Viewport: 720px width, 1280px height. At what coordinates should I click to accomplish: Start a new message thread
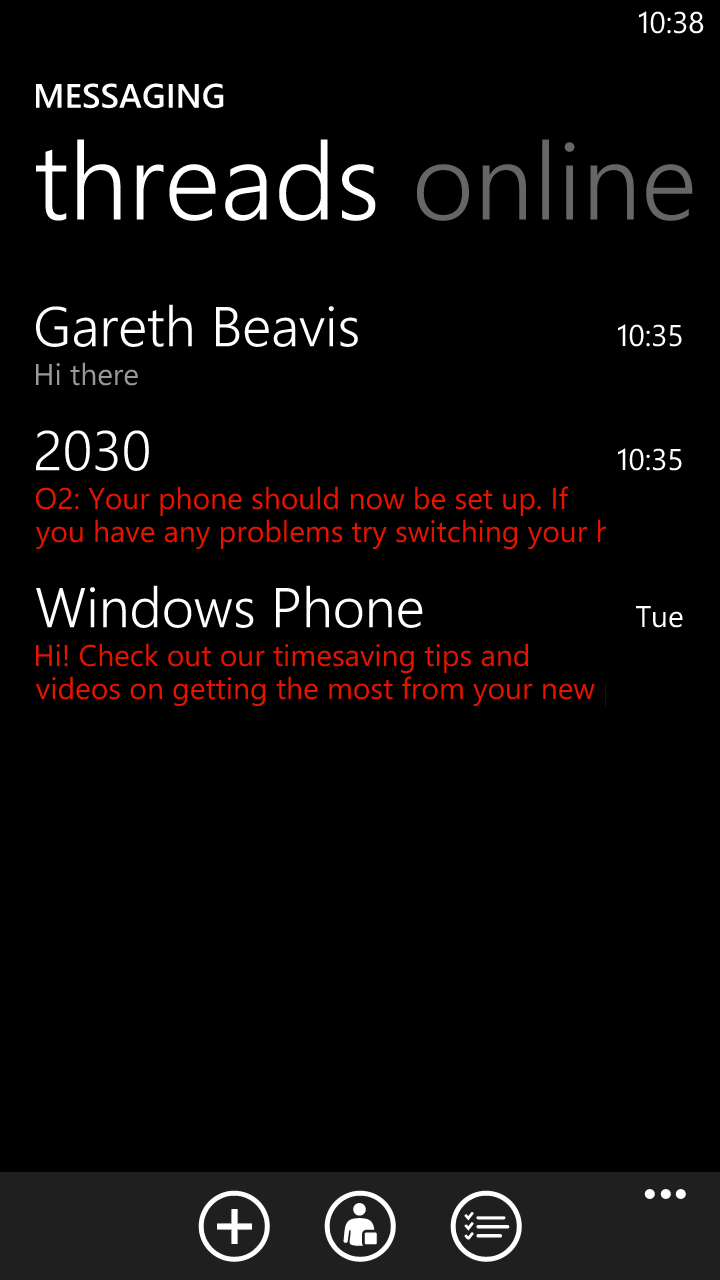234,1226
